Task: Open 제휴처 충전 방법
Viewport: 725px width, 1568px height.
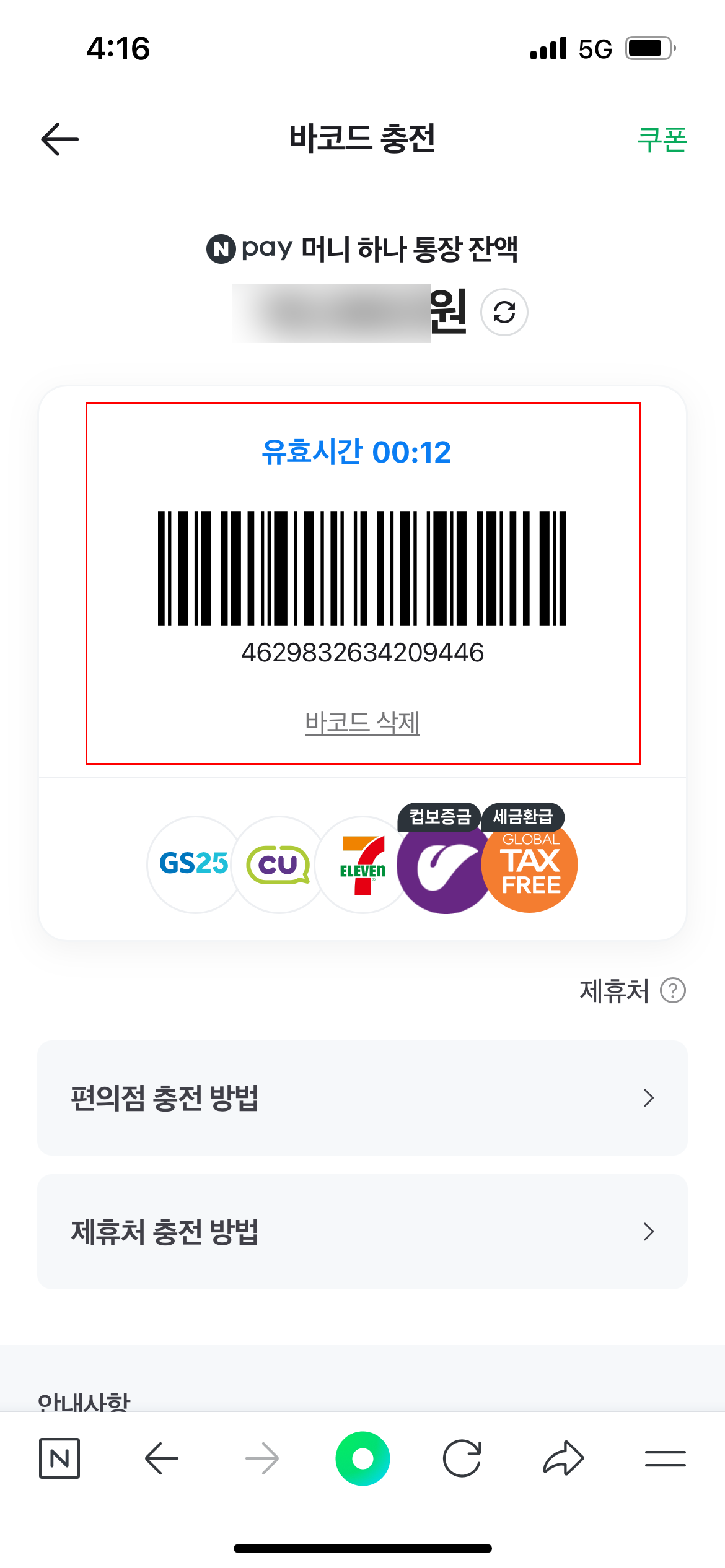Action: pos(362,1232)
